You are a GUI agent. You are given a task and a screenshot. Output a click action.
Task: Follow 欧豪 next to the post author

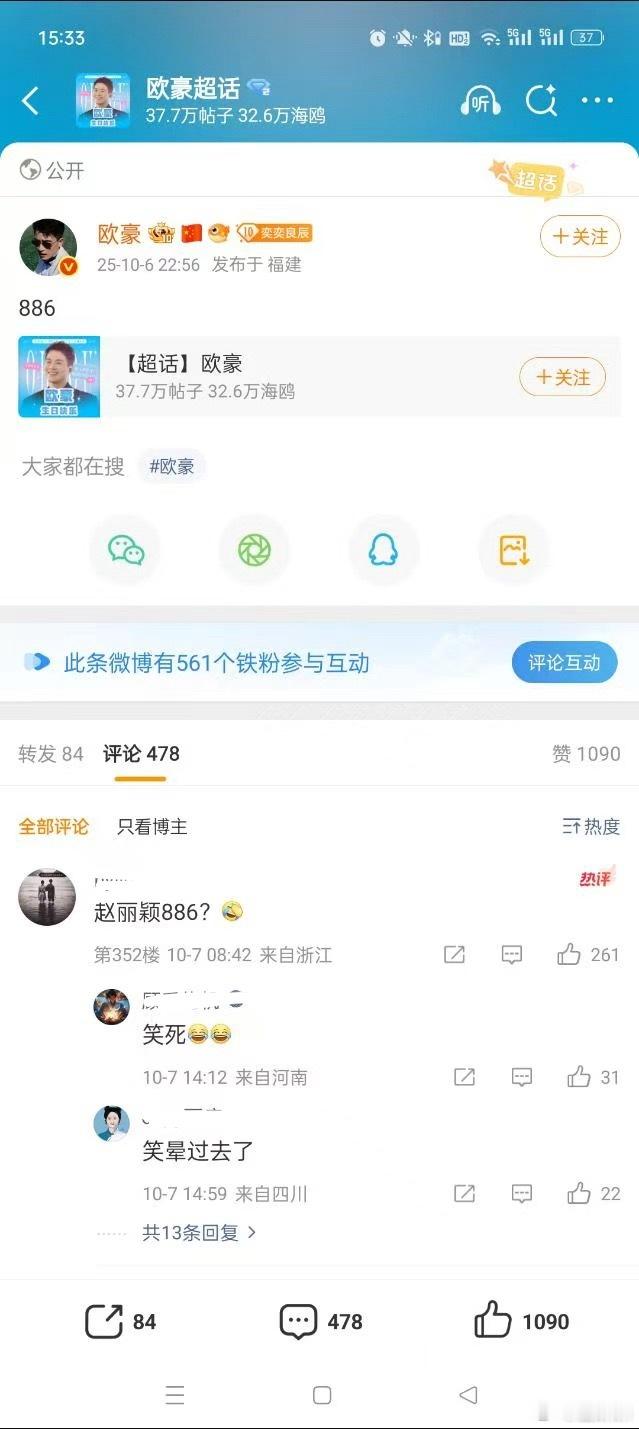(580, 237)
